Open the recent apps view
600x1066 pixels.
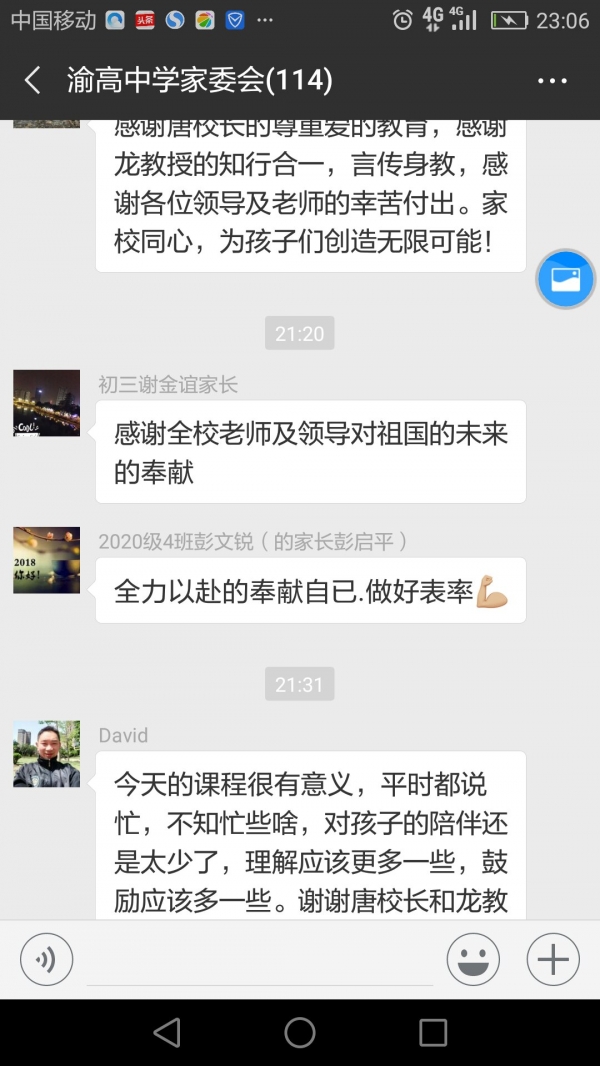(x=433, y=1032)
